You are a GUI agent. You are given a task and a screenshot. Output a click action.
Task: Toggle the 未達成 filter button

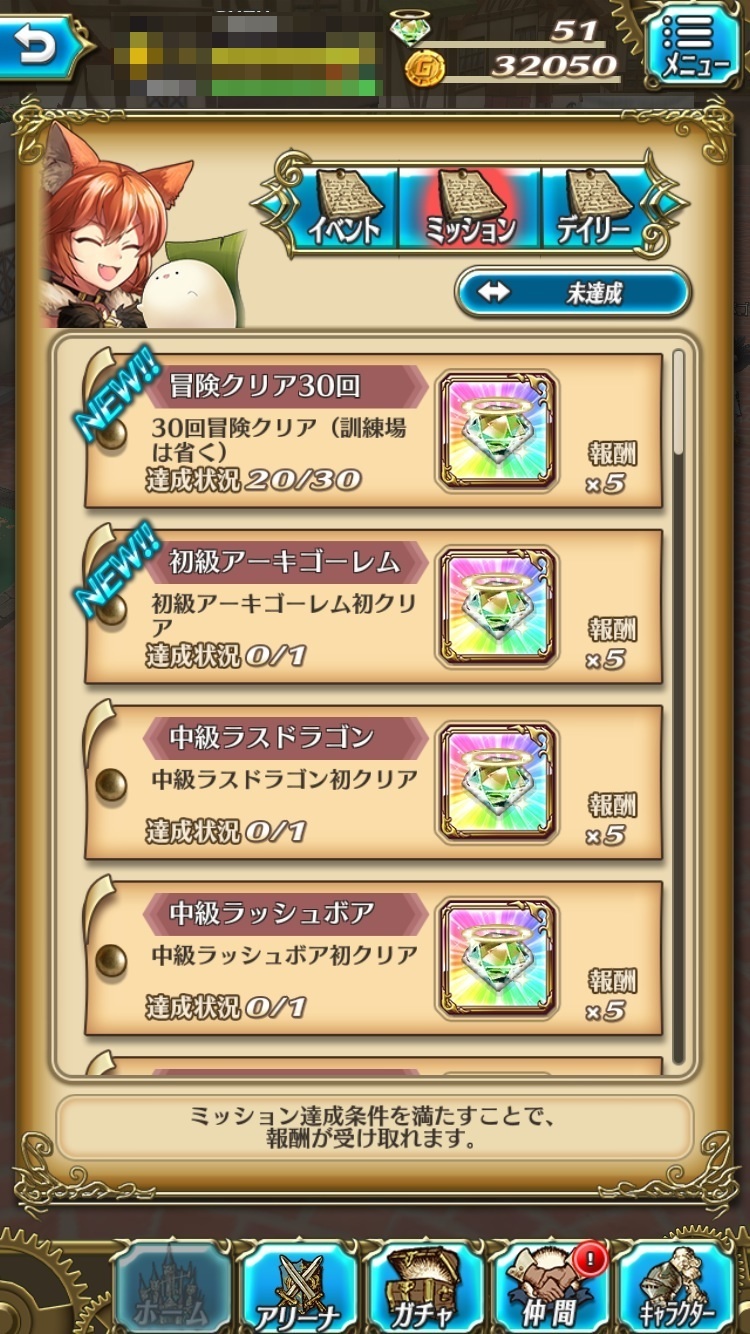click(572, 293)
